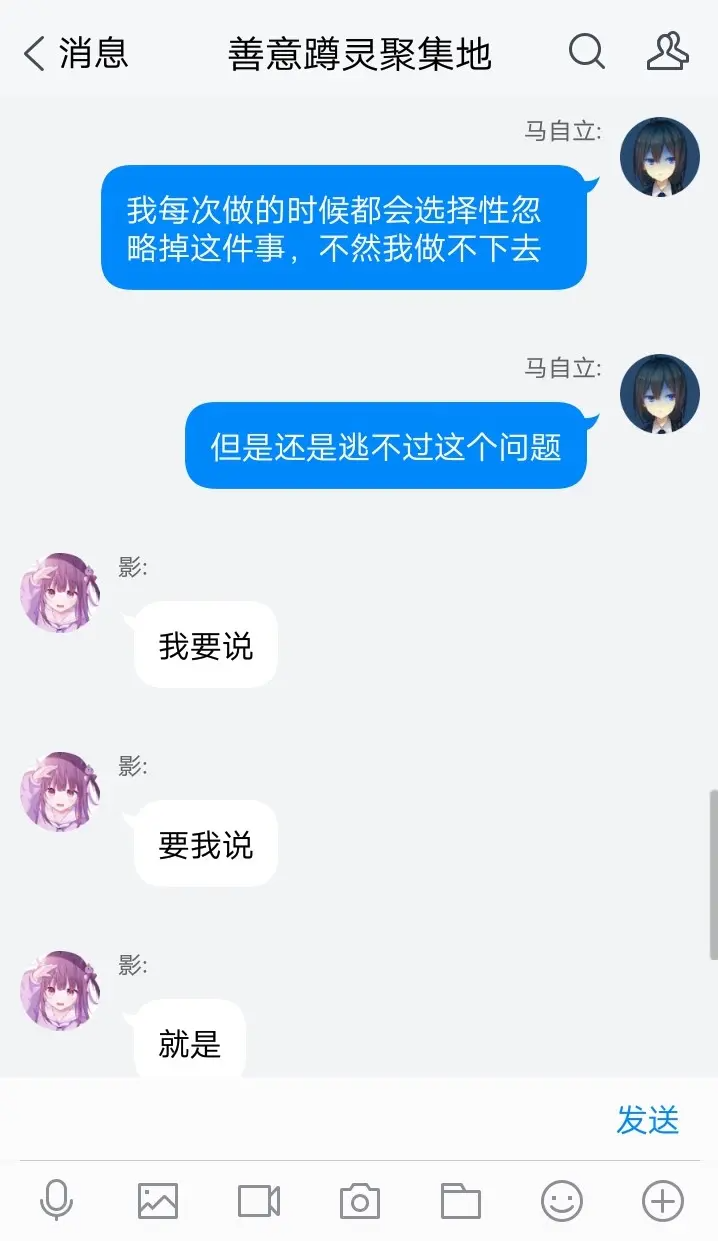718x1241 pixels.
Task: Open the camera to take photo
Action: click(x=360, y=1200)
